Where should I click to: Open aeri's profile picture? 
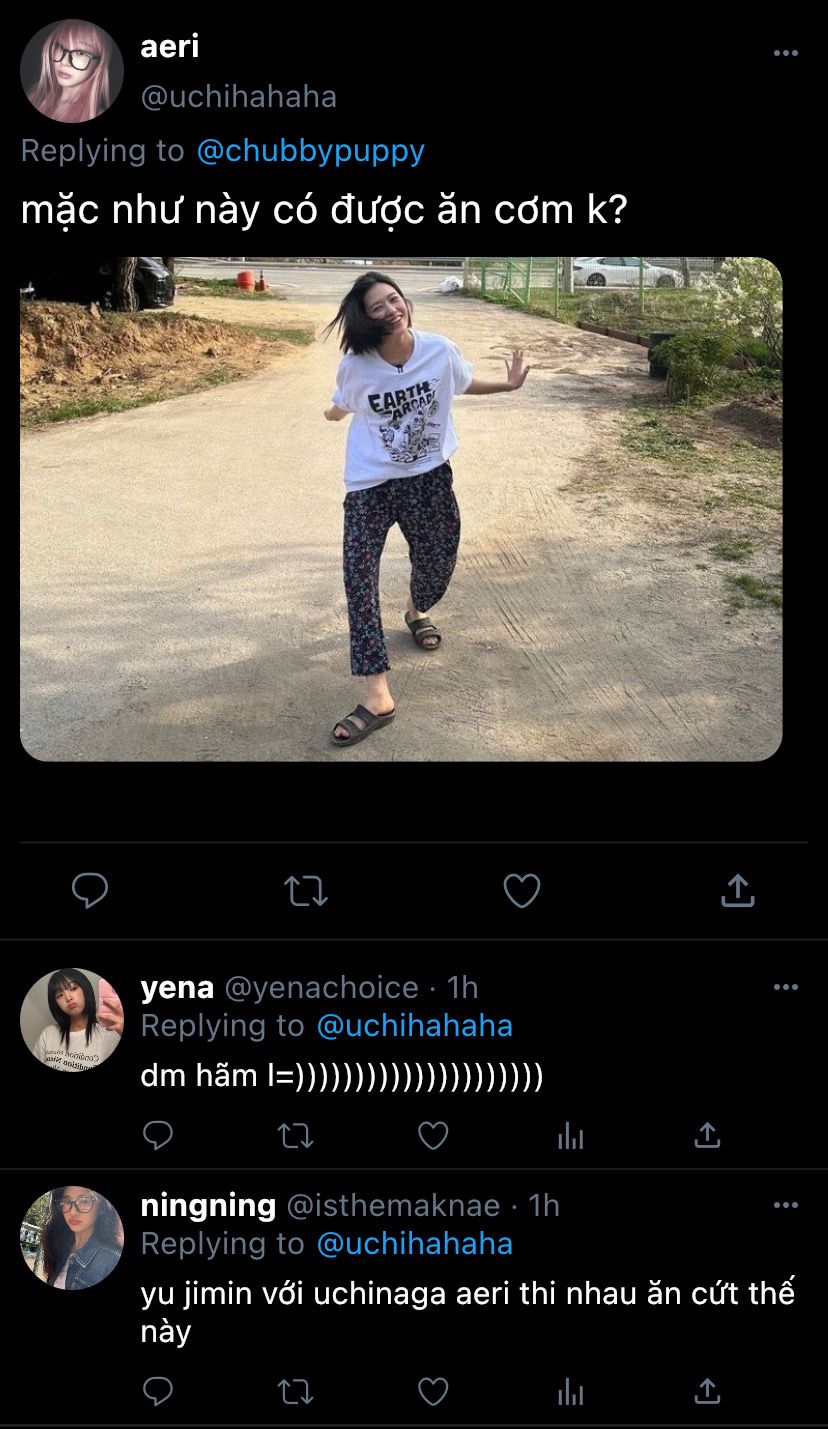coord(72,71)
